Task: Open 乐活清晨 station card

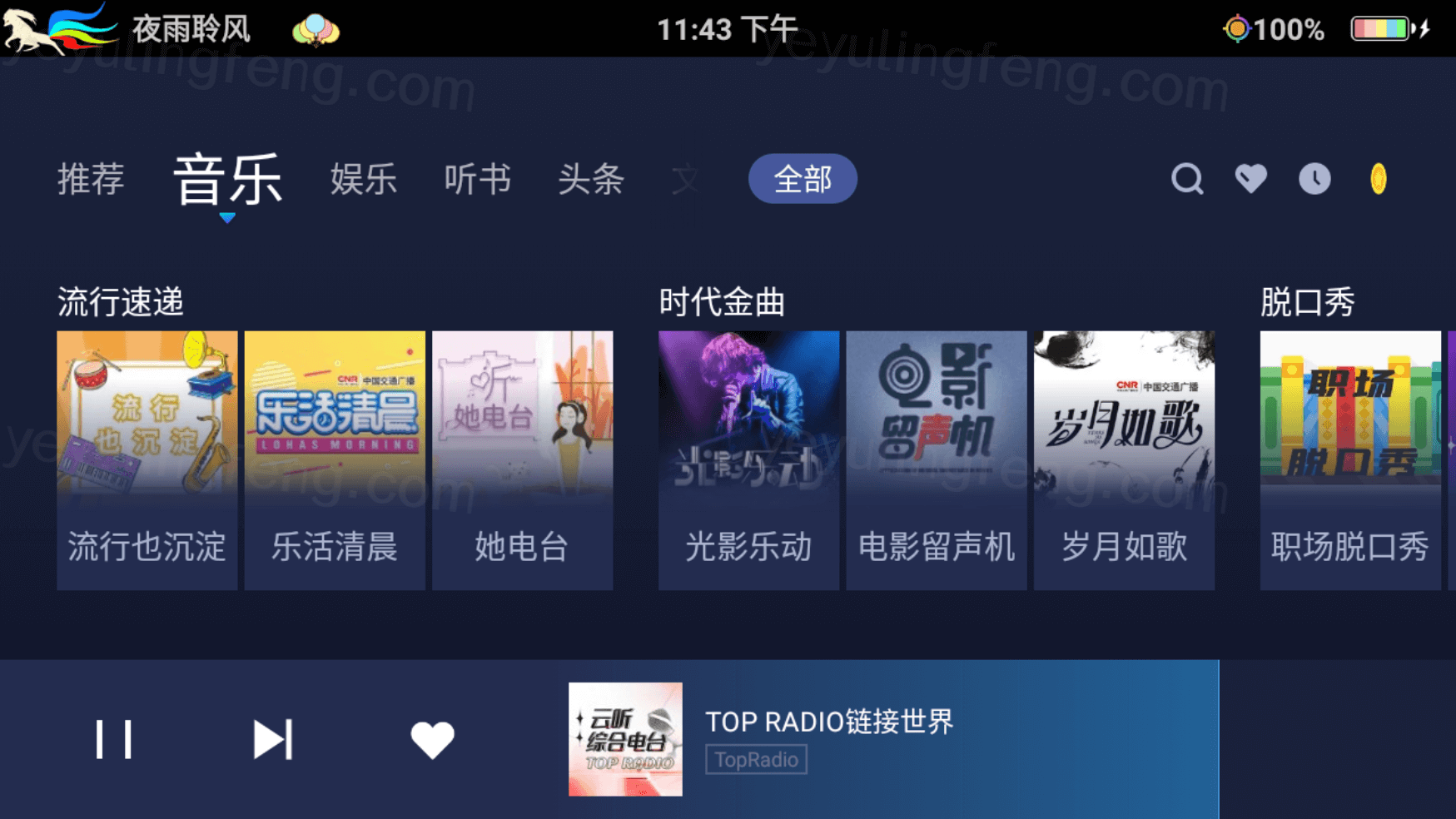Action: [335, 459]
